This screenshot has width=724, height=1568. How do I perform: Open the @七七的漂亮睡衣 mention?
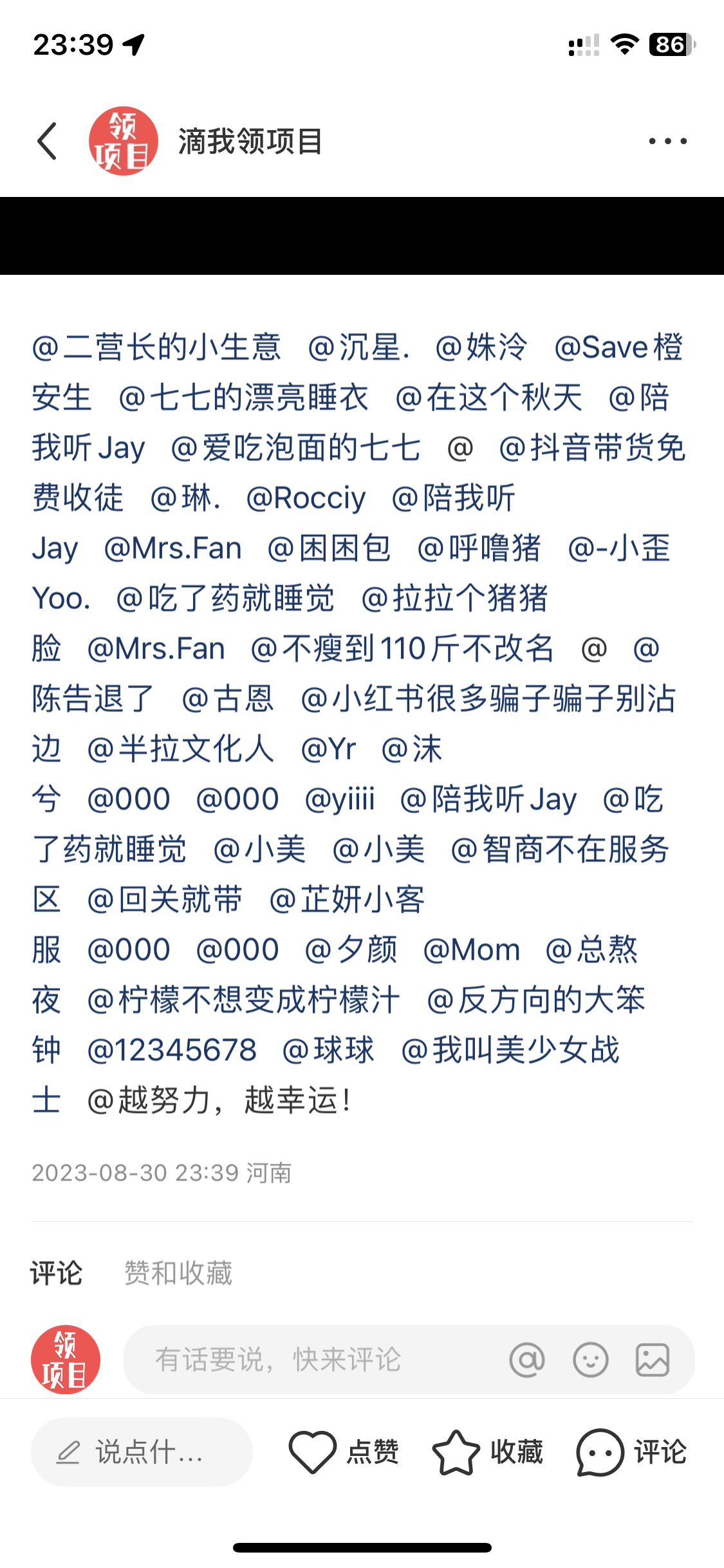243,398
